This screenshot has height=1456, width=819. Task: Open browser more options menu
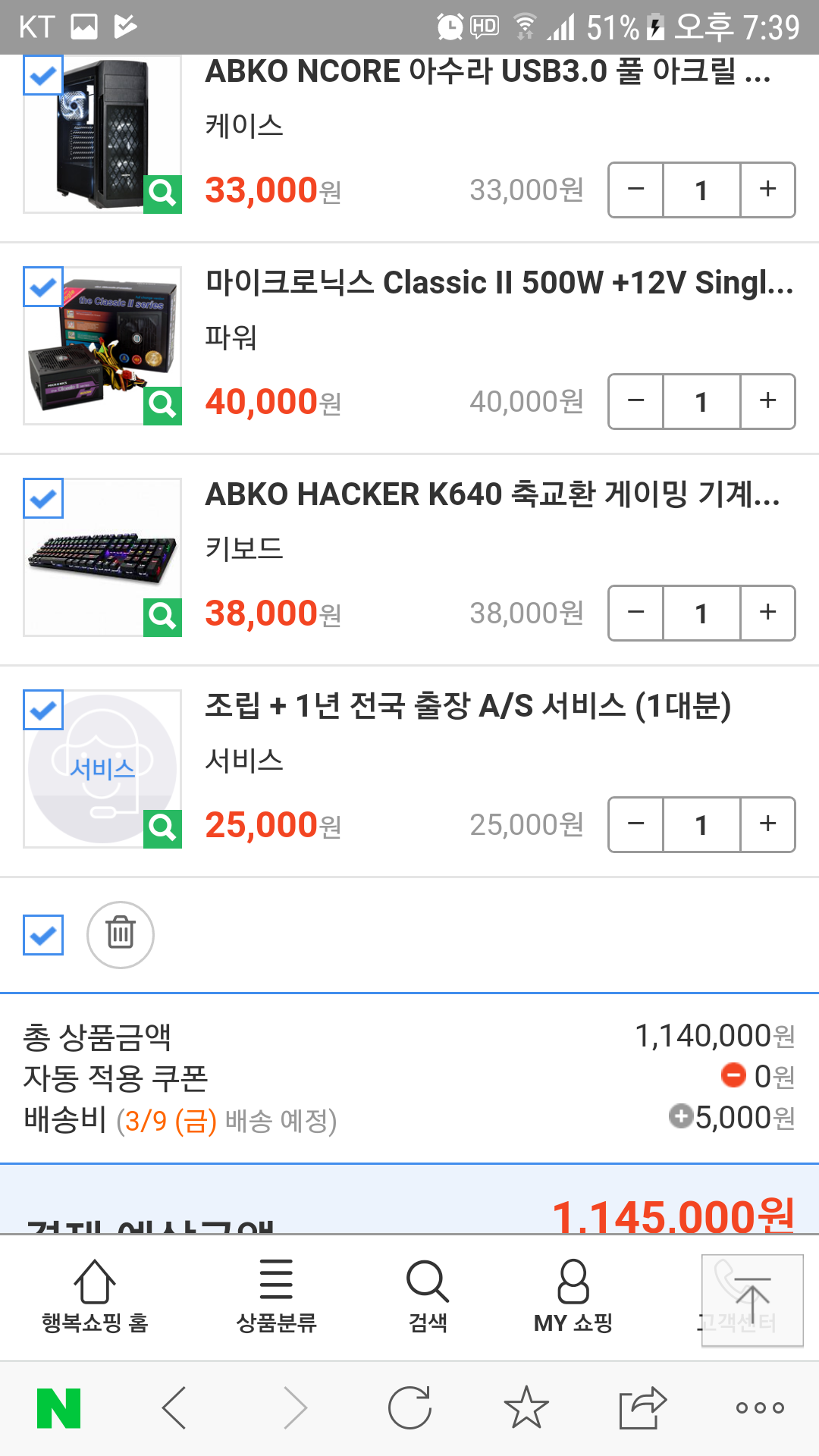pos(760,1407)
